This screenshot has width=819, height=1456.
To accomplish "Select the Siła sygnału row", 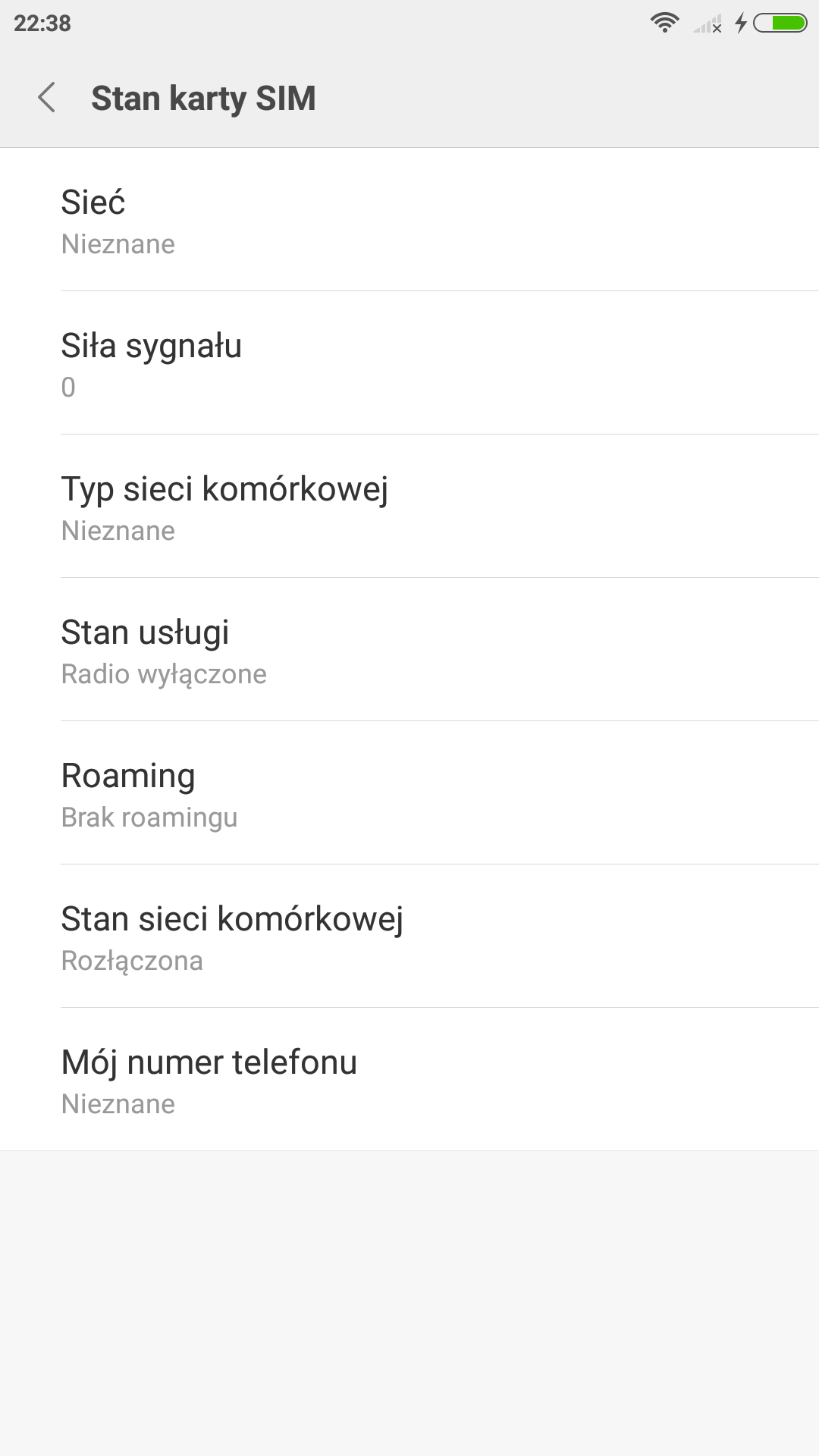I will coord(409,364).
